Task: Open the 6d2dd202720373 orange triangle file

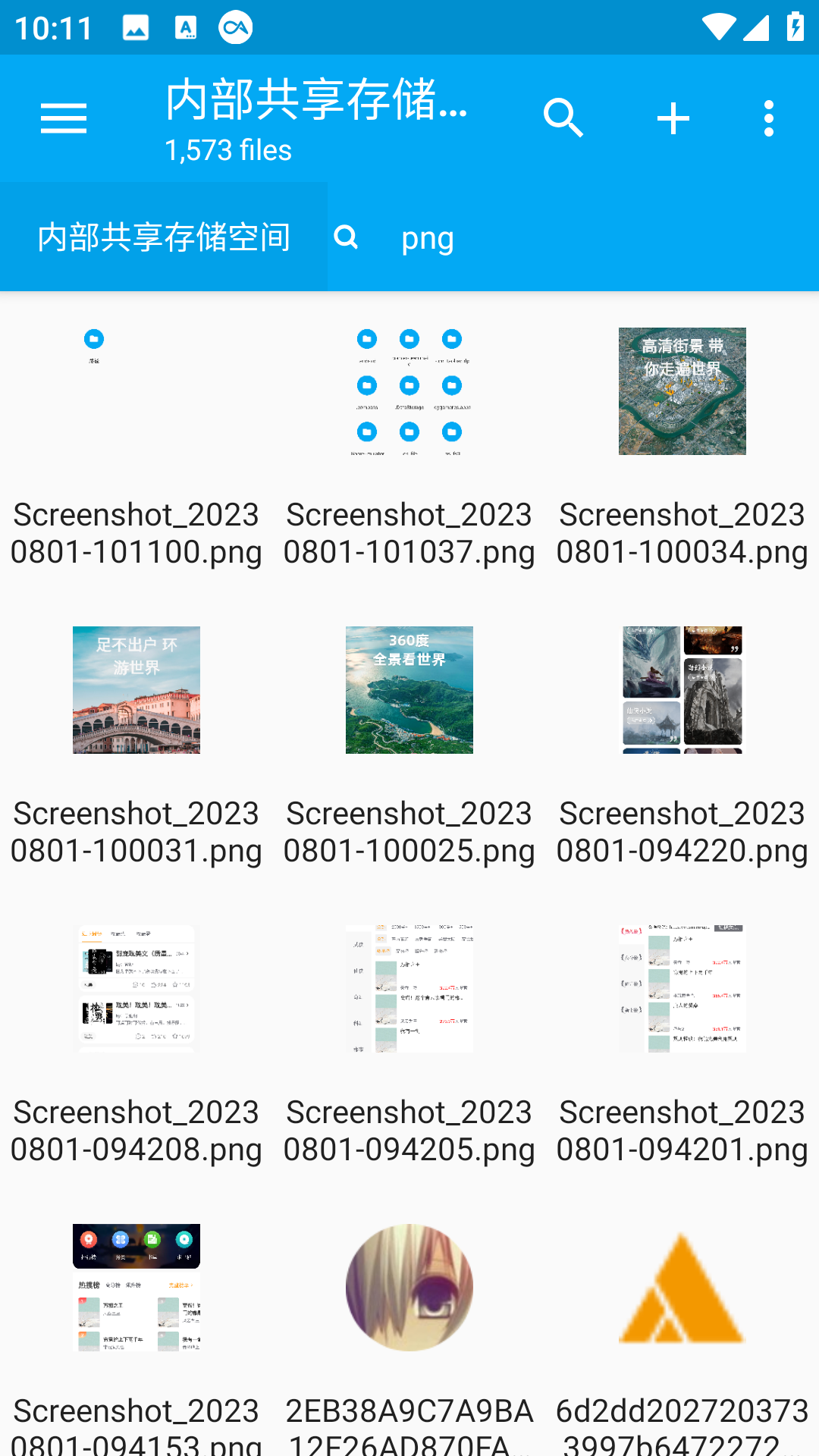Action: (682, 1335)
